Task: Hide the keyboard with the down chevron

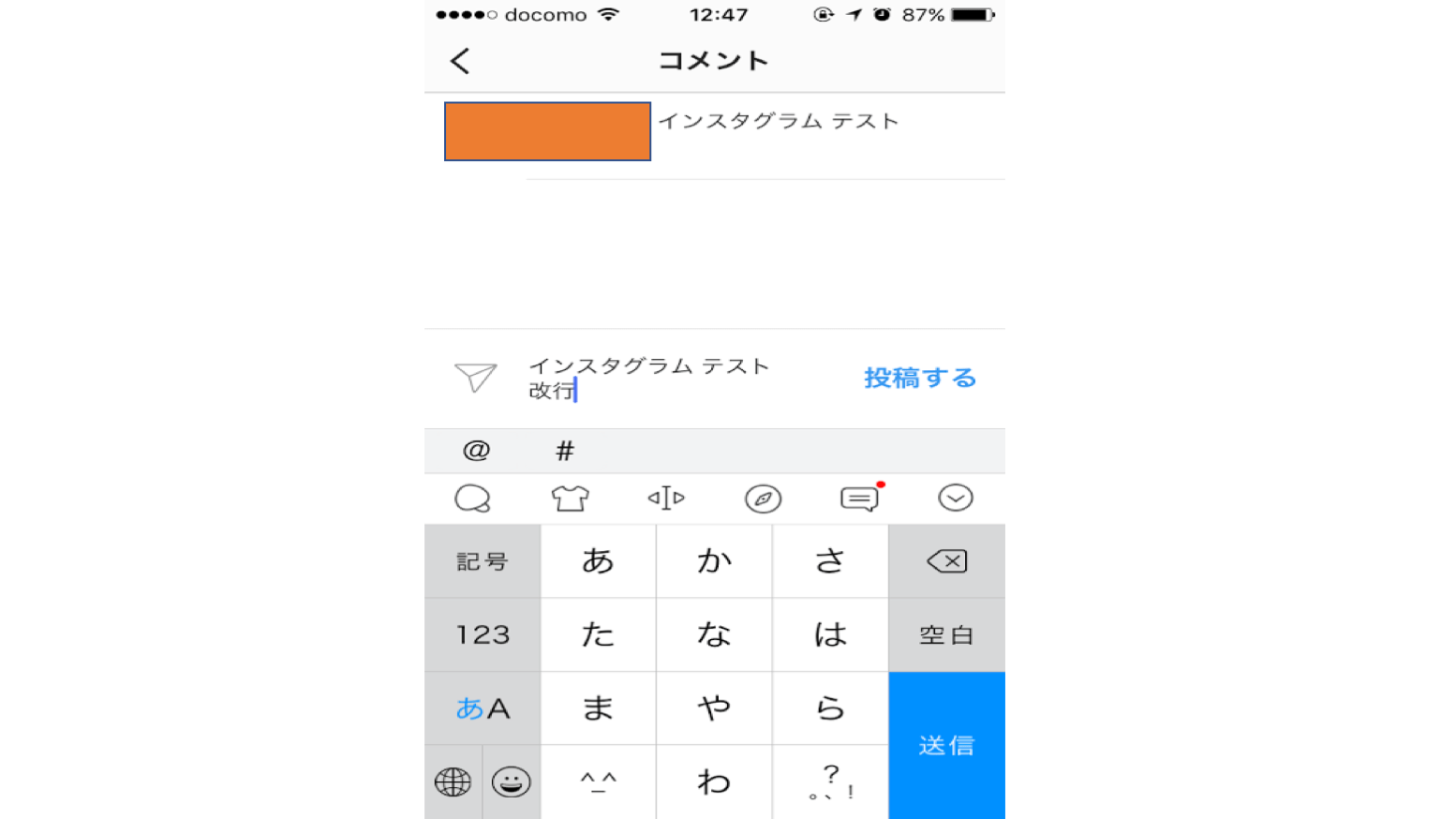Action: (x=955, y=499)
